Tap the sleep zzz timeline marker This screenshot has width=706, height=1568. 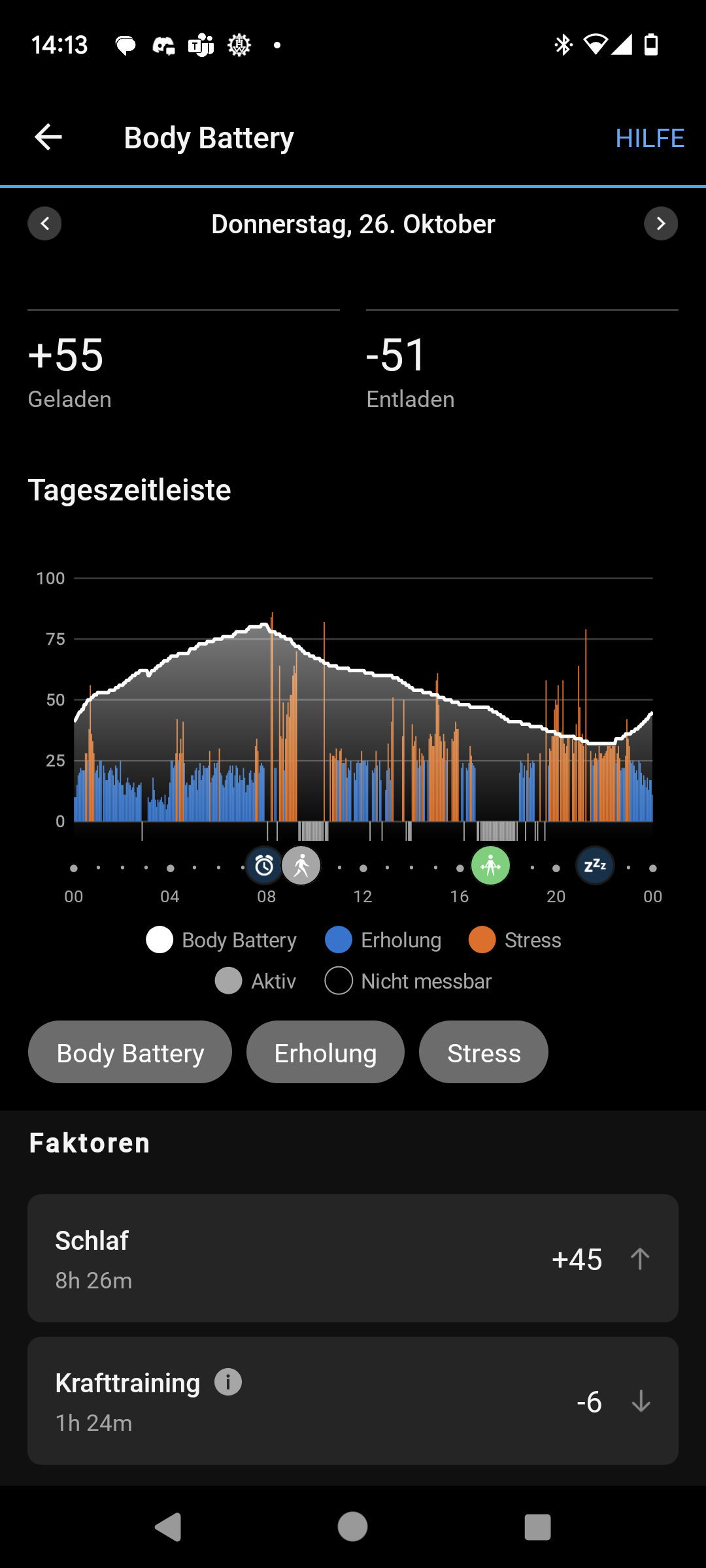tap(595, 866)
